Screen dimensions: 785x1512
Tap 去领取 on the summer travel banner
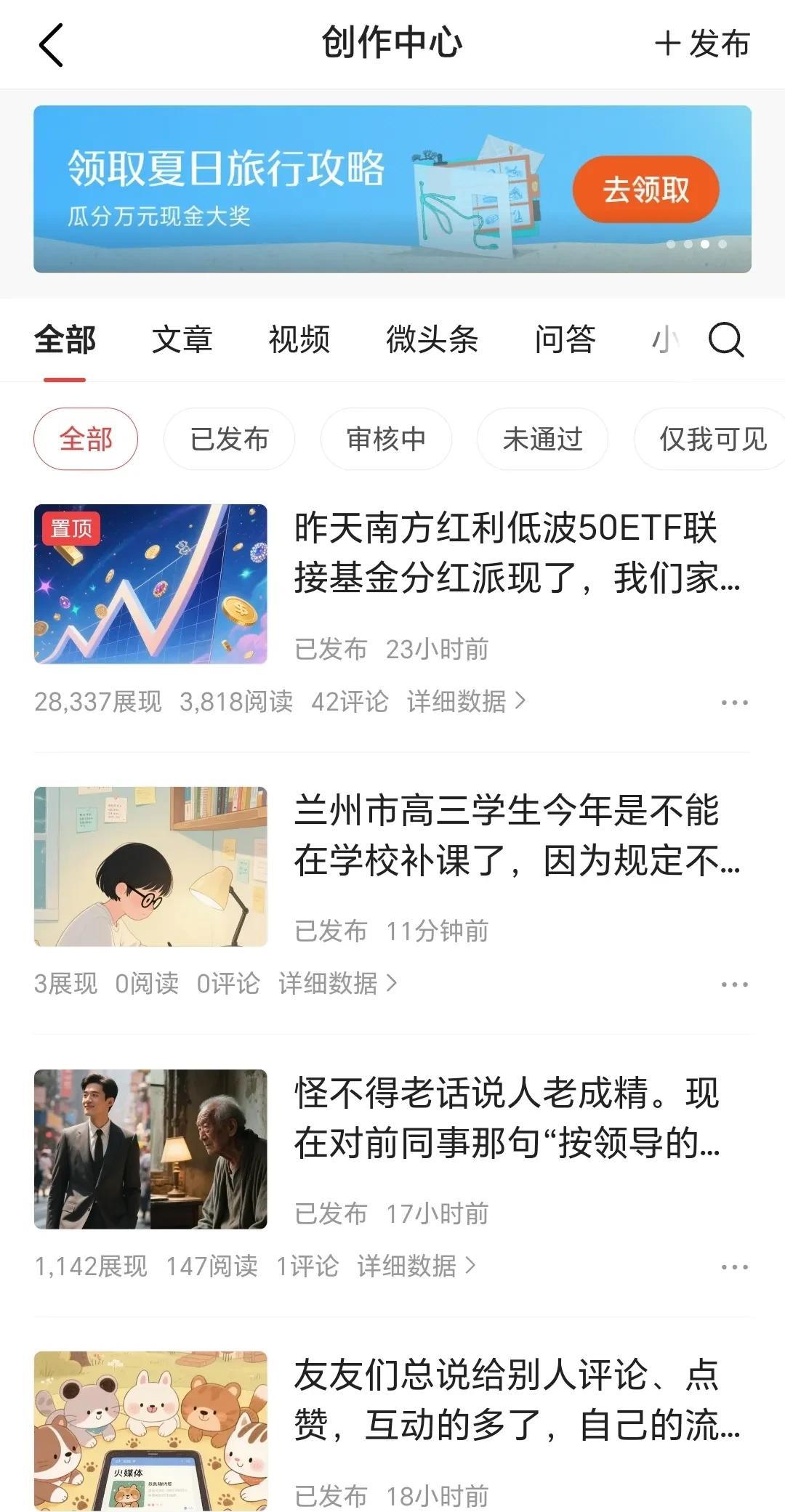(x=645, y=190)
